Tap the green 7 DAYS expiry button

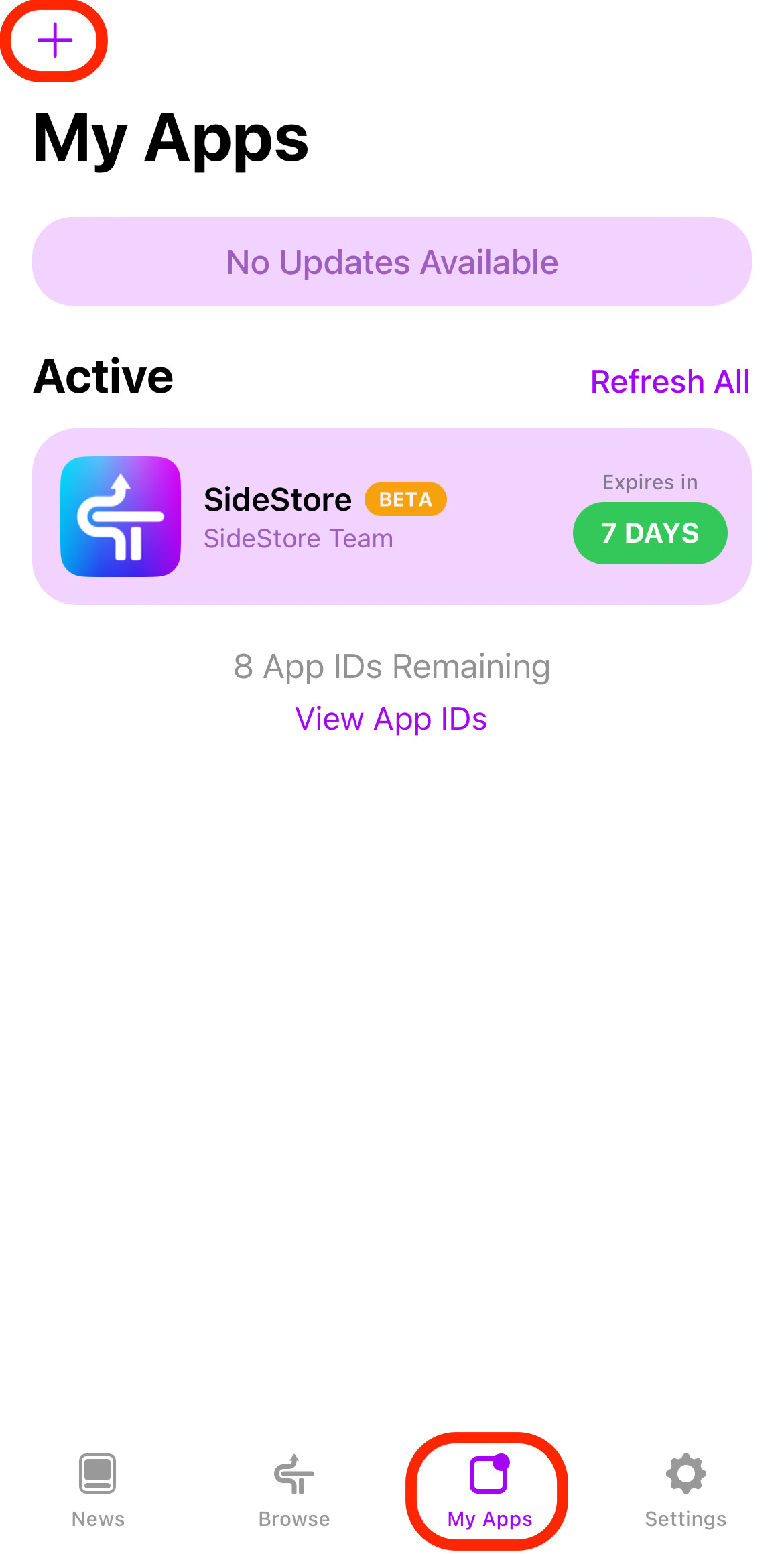[649, 533]
